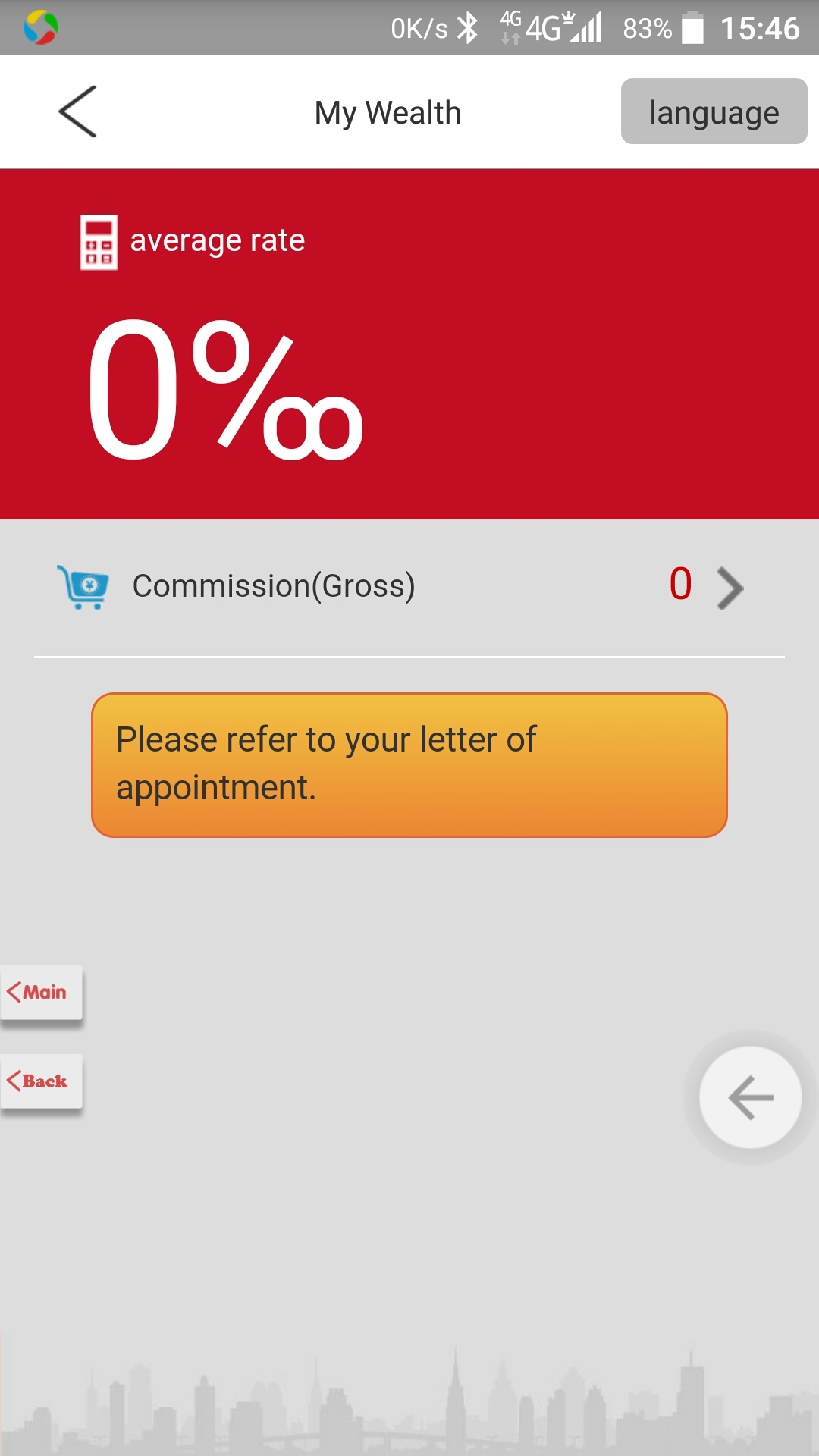
Task: Open the language selector
Action: point(714,111)
